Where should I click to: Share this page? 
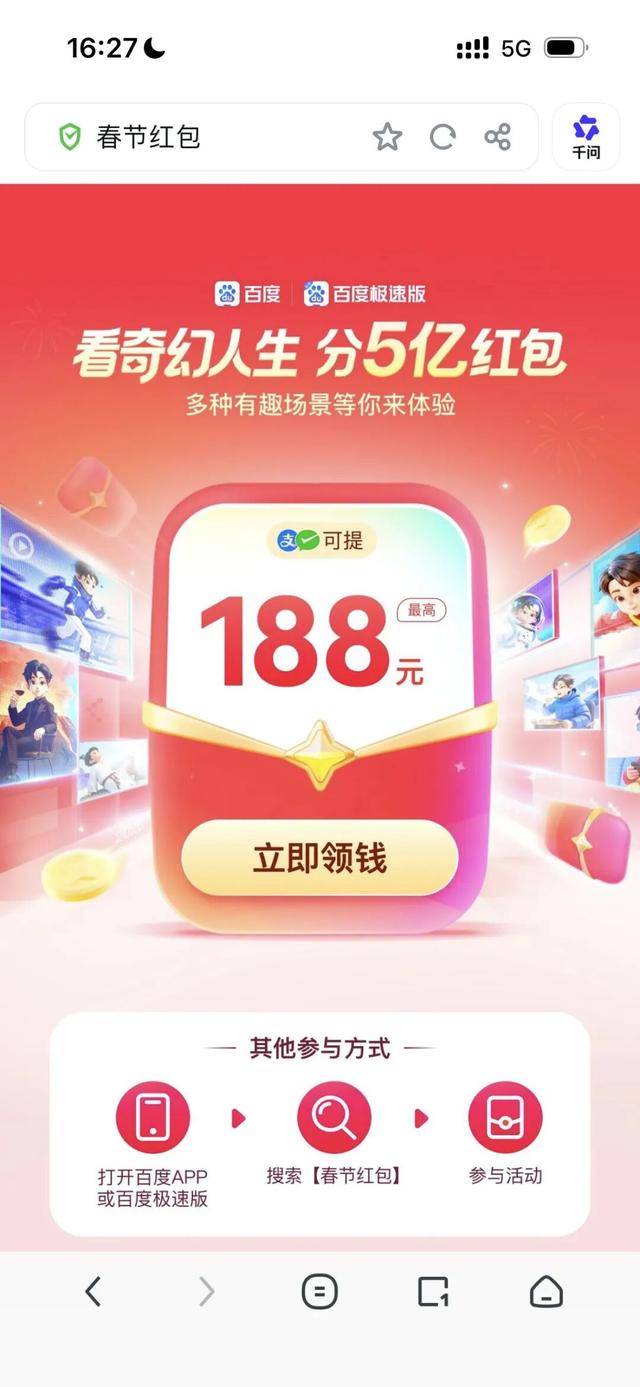pyautogui.click(x=498, y=137)
